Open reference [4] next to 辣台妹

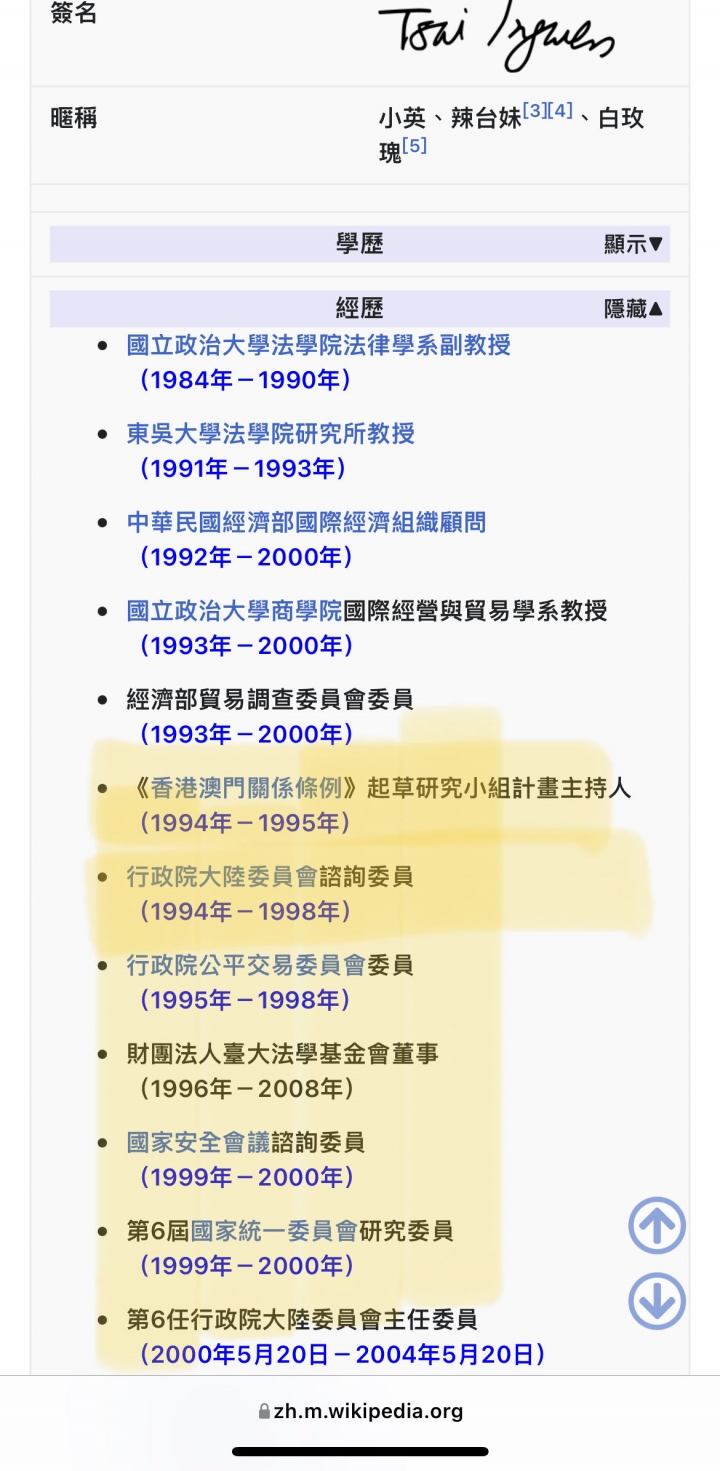(x=560, y=111)
